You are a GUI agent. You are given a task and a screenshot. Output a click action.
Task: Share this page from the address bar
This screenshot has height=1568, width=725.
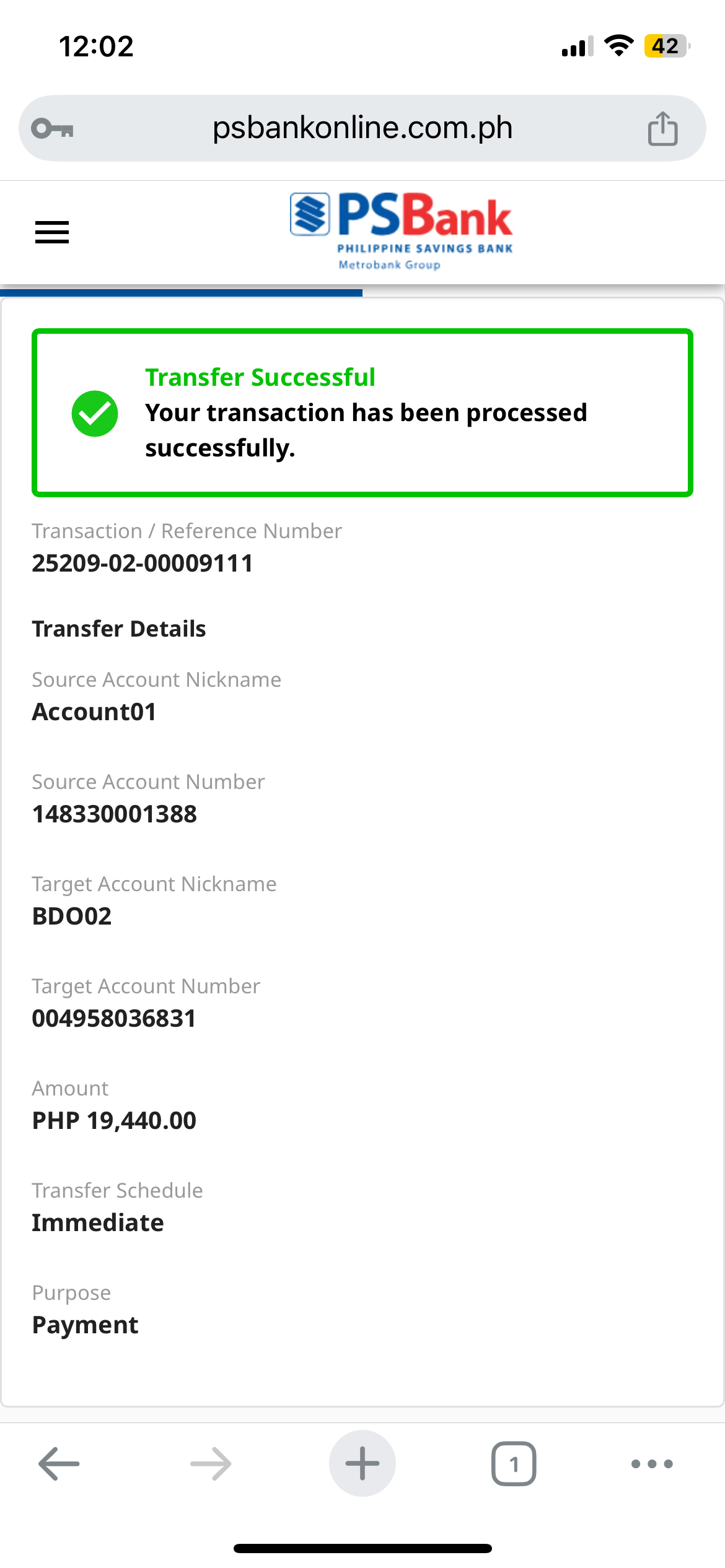click(x=662, y=129)
